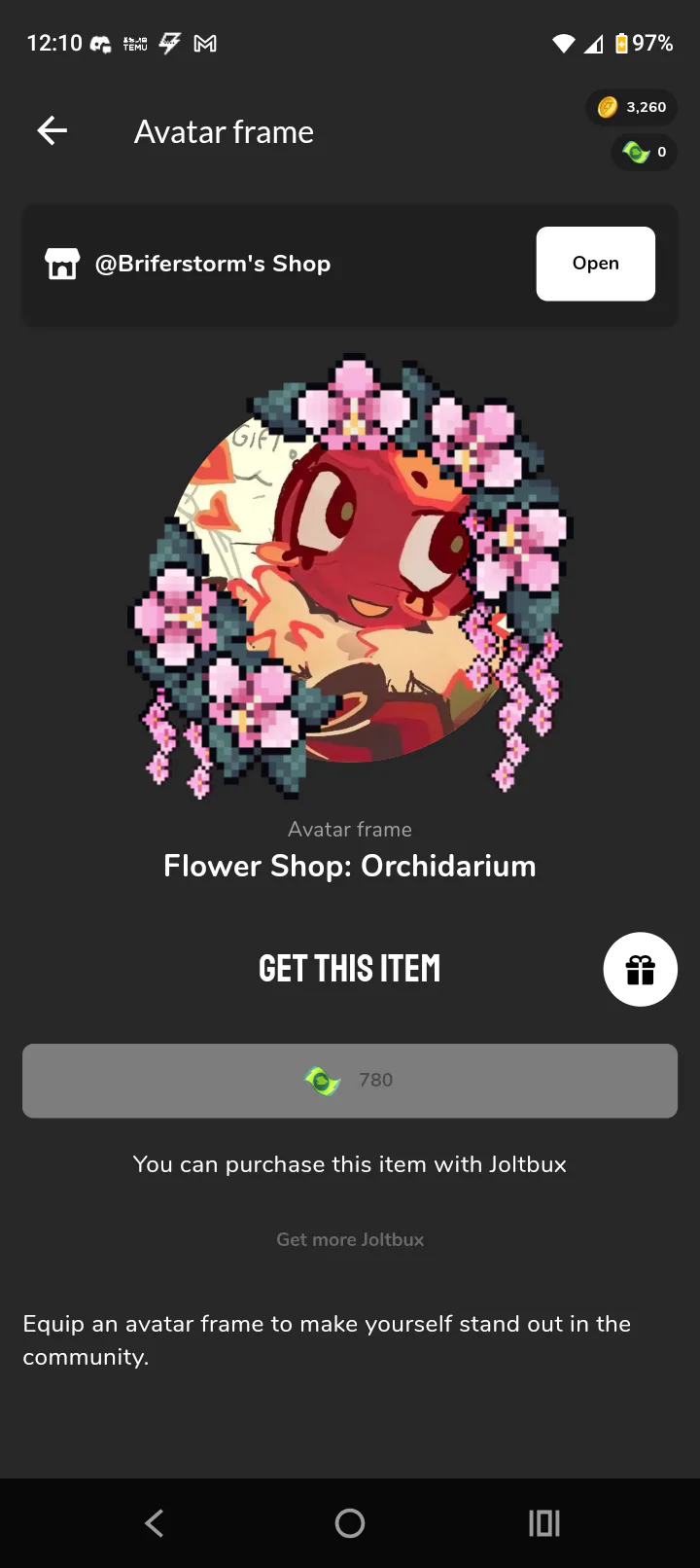This screenshot has height=1568, width=700.
Task: Gift this avatar frame
Action: tap(640, 969)
